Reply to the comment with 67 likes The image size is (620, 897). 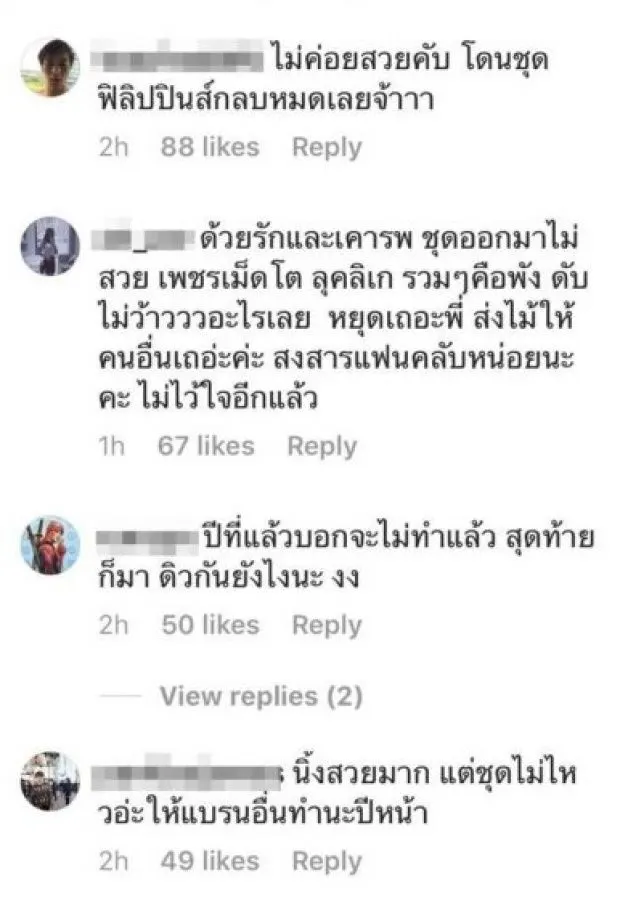[322, 447]
